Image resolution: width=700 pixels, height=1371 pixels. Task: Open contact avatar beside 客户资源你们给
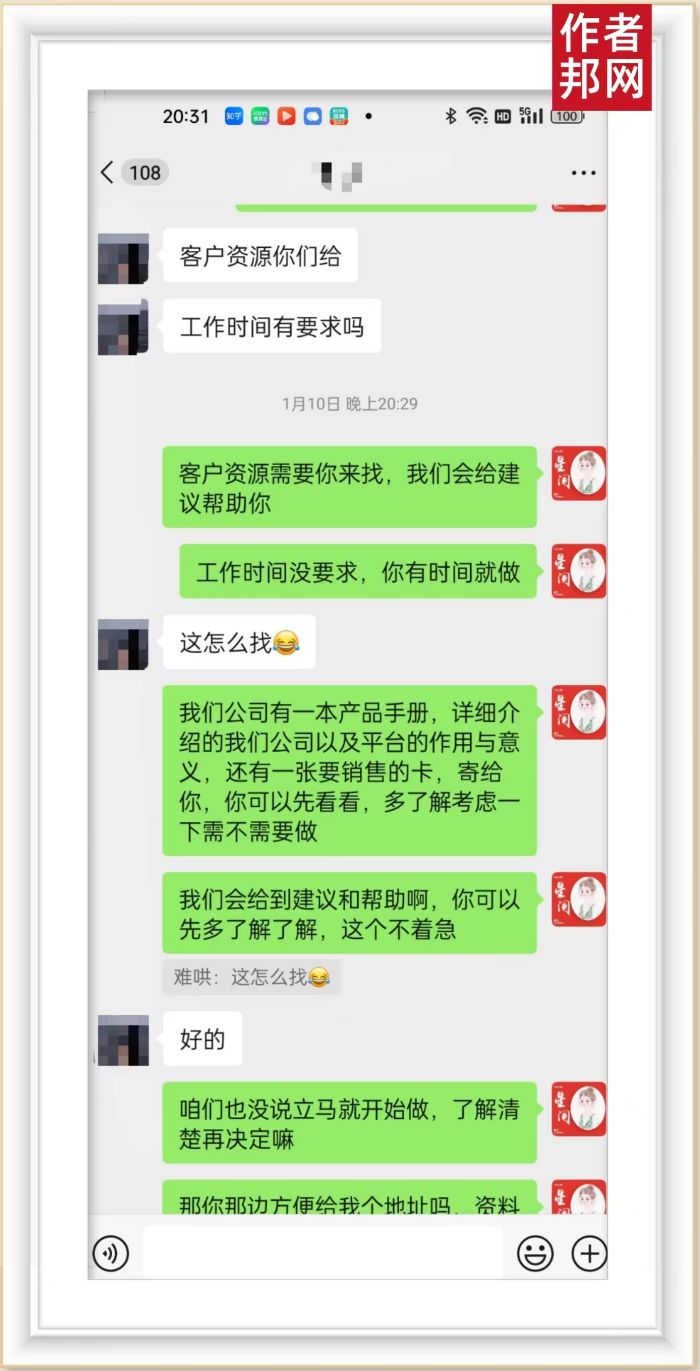[123, 259]
